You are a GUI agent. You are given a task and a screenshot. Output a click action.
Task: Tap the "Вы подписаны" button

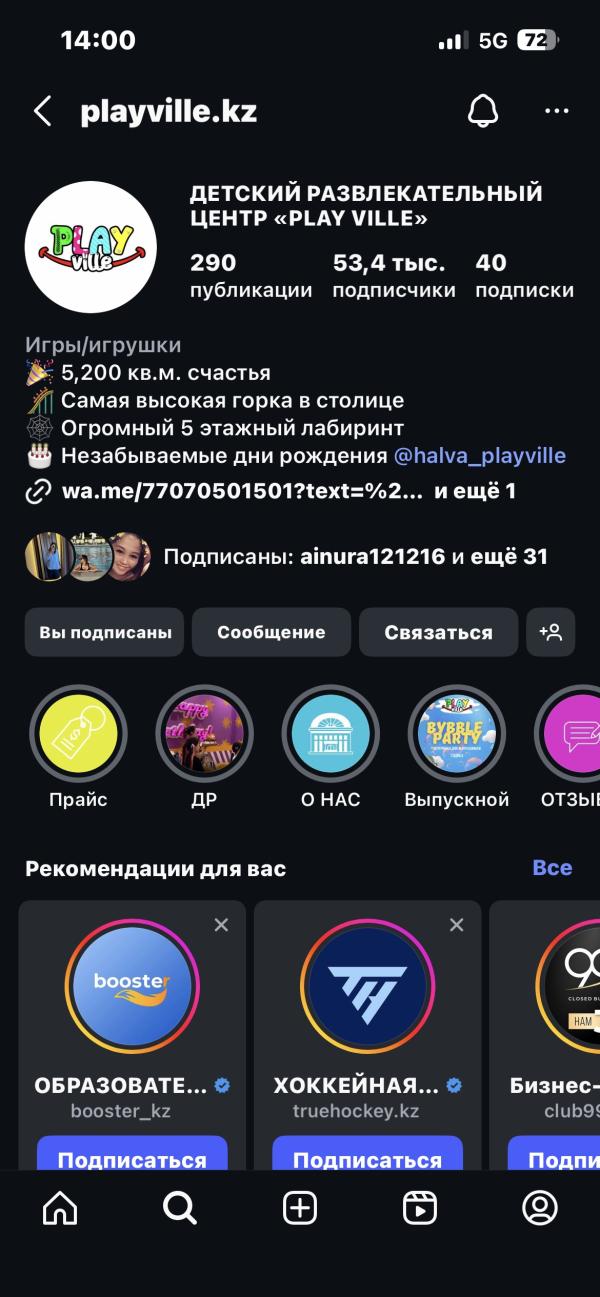pyautogui.click(x=105, y=632)
